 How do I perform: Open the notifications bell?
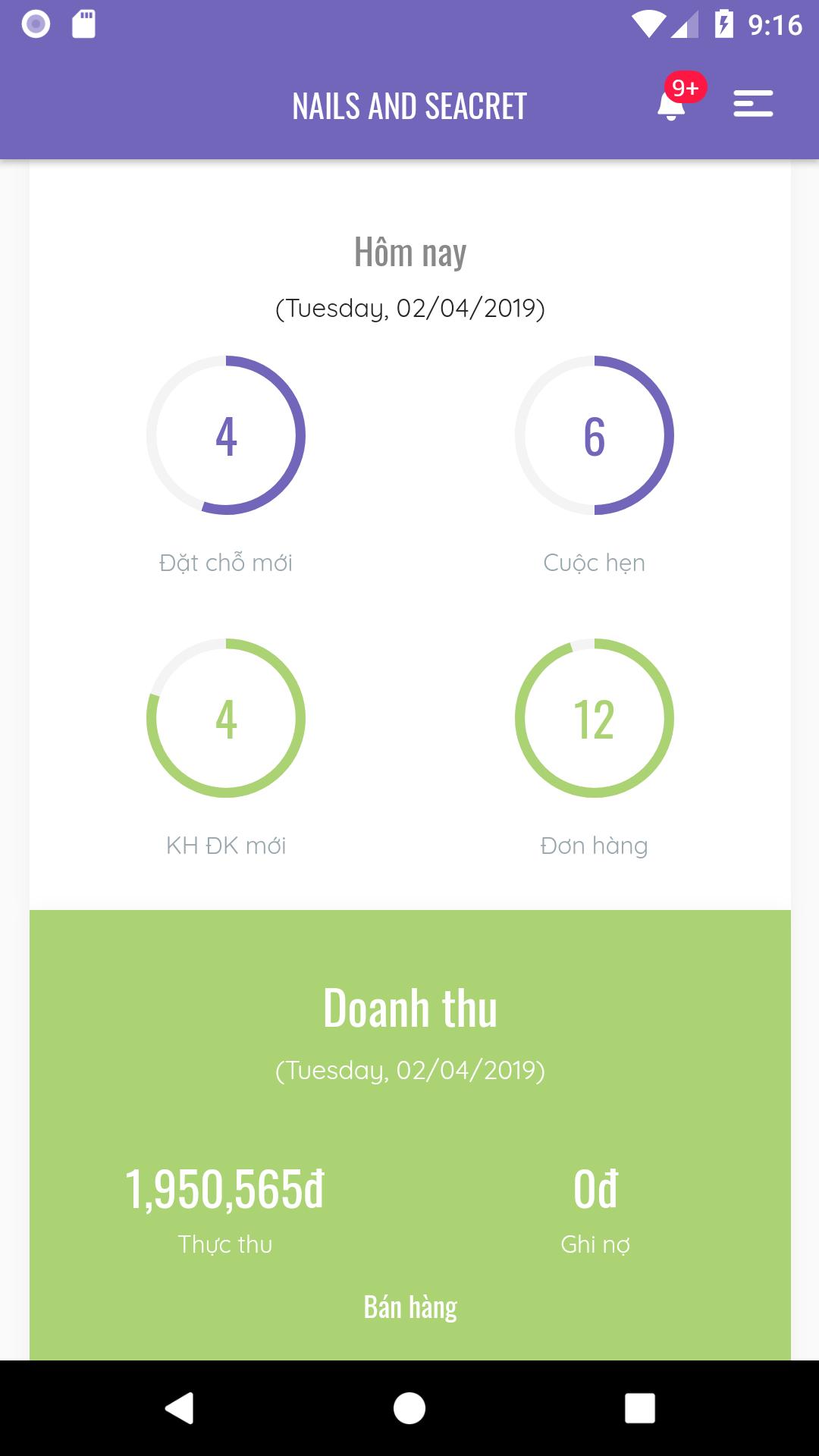[672, 105]
